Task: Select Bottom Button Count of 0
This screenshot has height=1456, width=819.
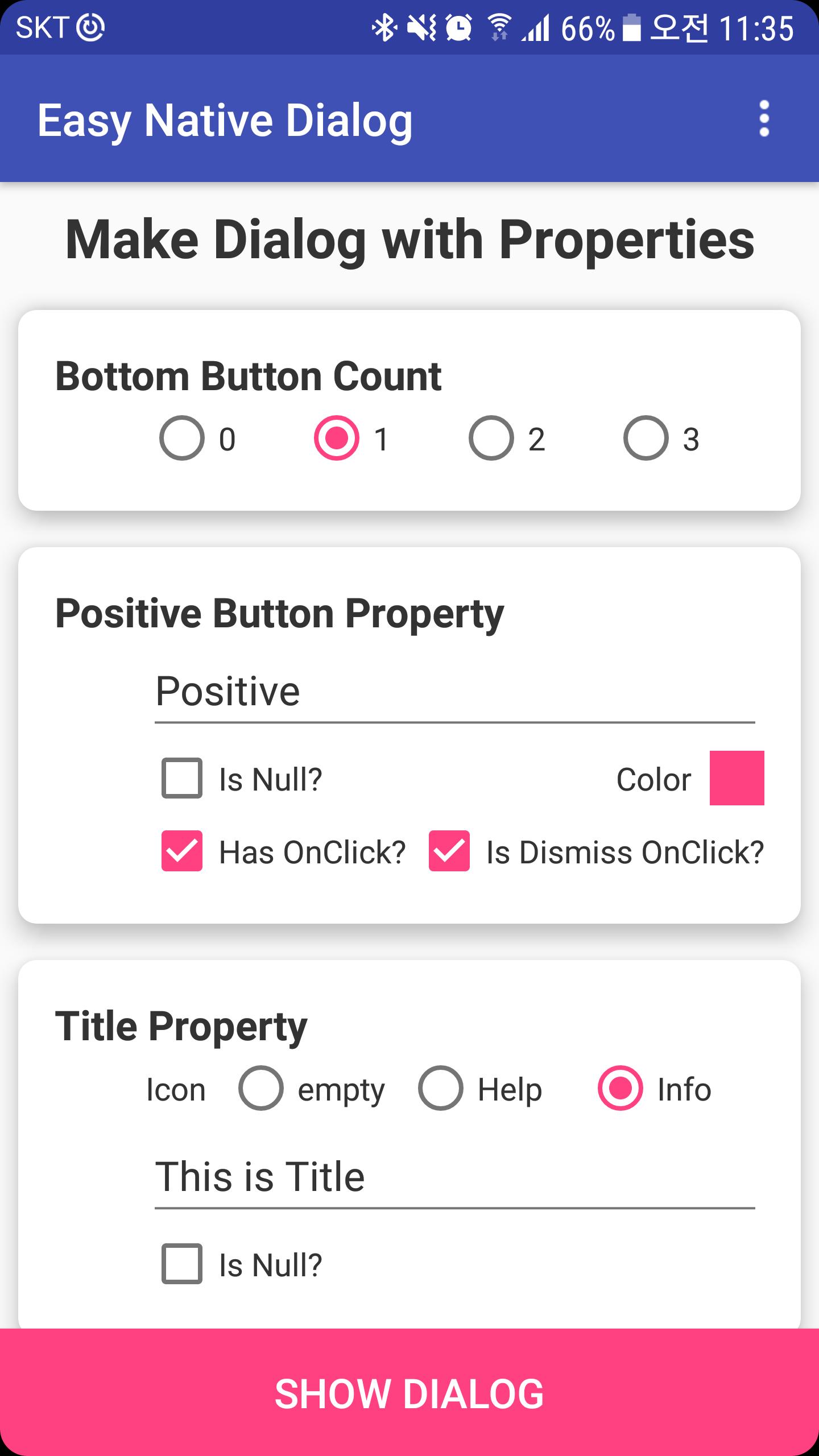Action: [x=181, y=438]
